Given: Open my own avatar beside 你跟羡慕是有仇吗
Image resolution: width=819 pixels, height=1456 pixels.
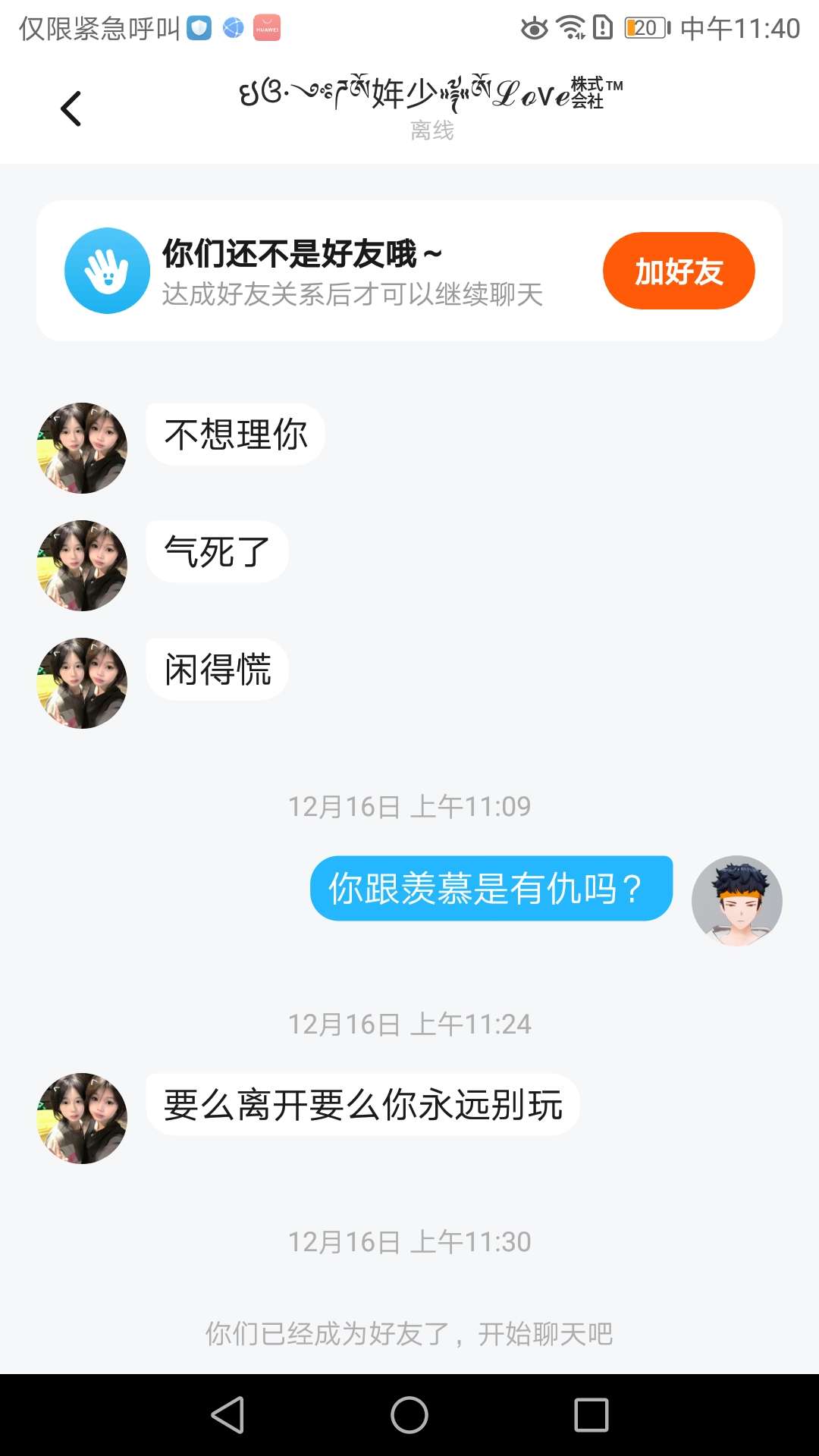Looking at the screenshot, I should click(x=736, y=901).
